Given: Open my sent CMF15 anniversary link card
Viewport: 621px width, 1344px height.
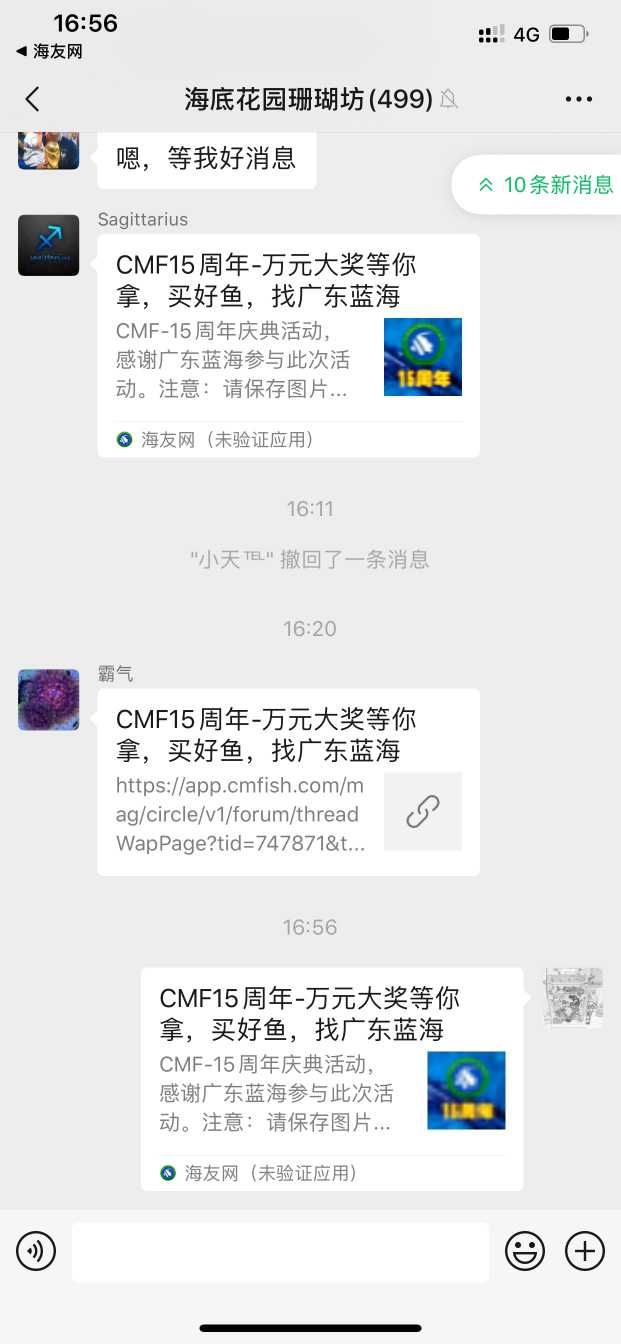Looking at the screenshot, I should [x=332, y=1078].
